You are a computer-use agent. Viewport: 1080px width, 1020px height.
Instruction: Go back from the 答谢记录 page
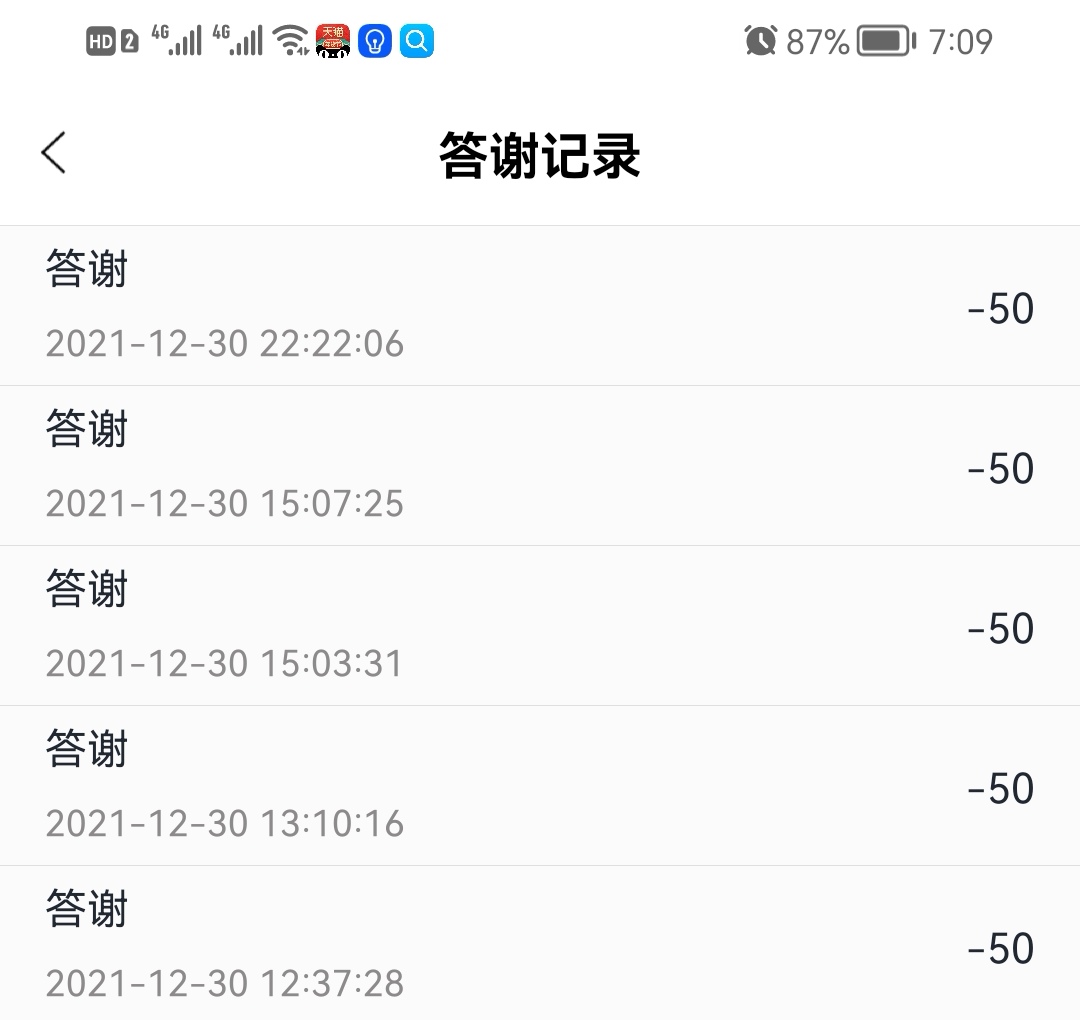54,153
